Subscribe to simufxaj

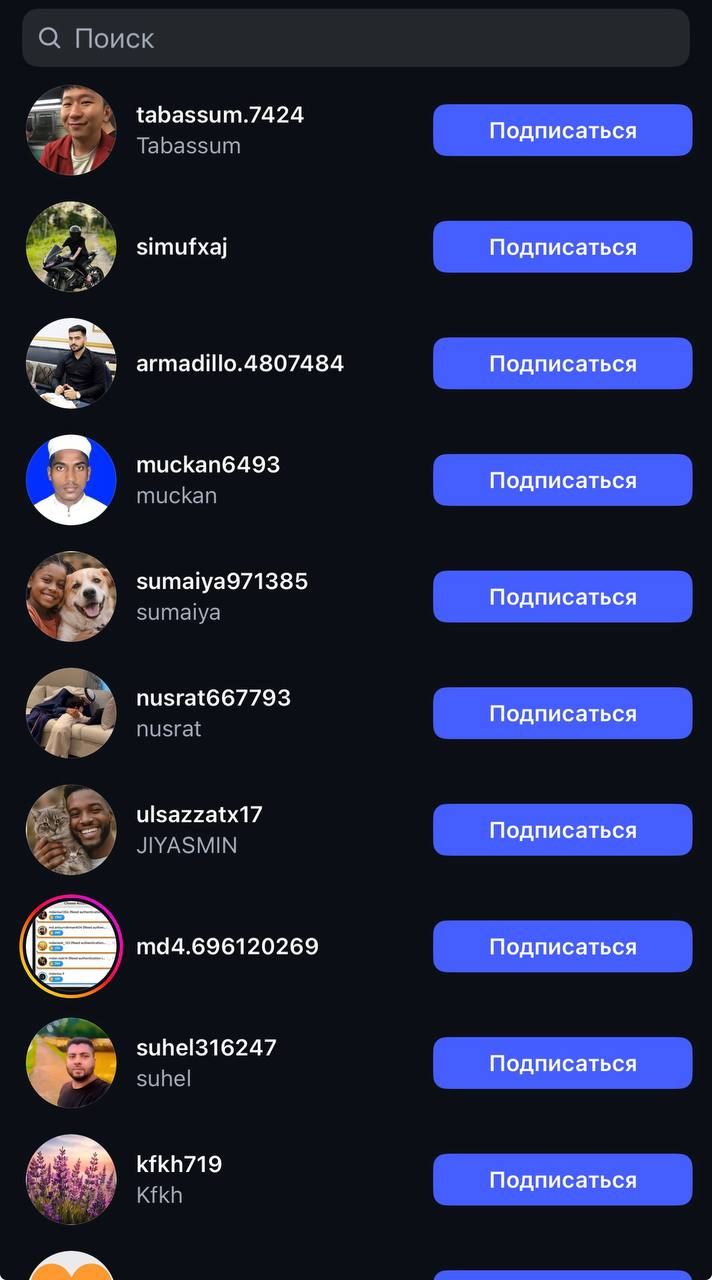coord(562,247)
